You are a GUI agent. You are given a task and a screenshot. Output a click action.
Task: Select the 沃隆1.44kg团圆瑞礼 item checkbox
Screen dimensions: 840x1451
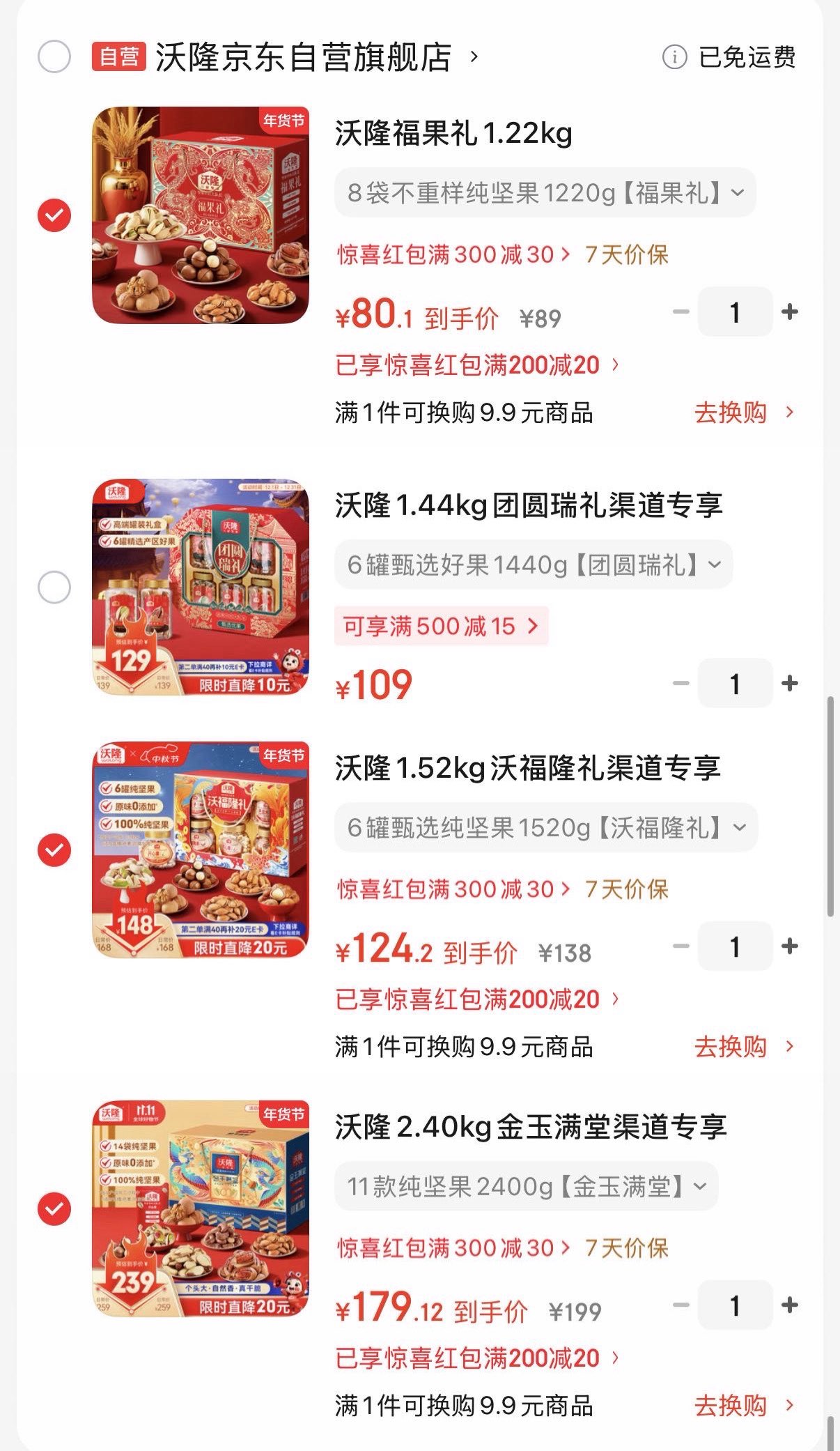click(x=54, y=587)
